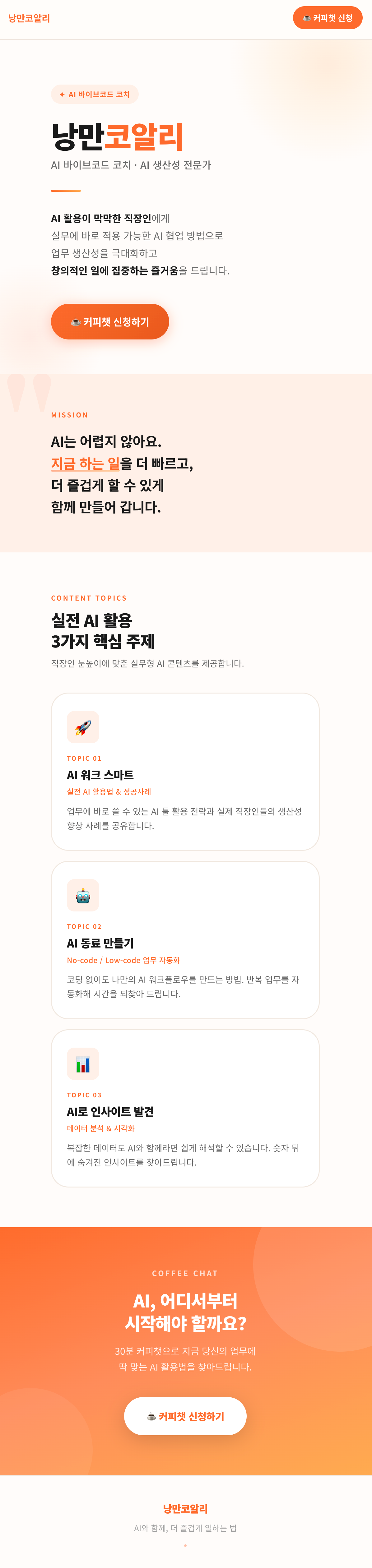Open the 낭만코알리 logo link in header
The height and width of the screenshot is (1568, 372).
click(29, 18)
